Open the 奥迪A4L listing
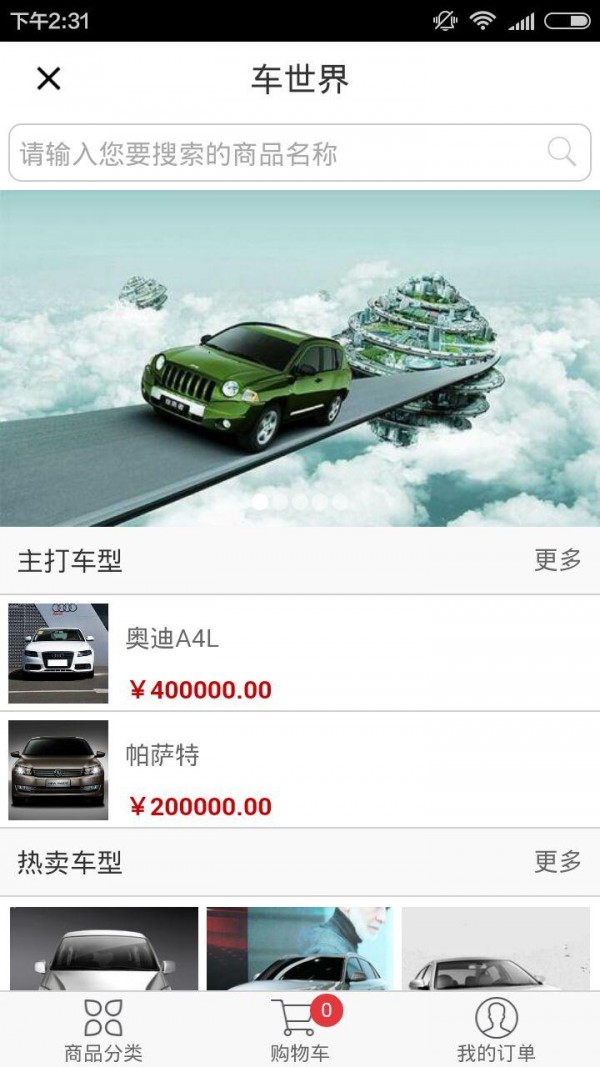This screenshot has width=600, height=1067. 300,654
